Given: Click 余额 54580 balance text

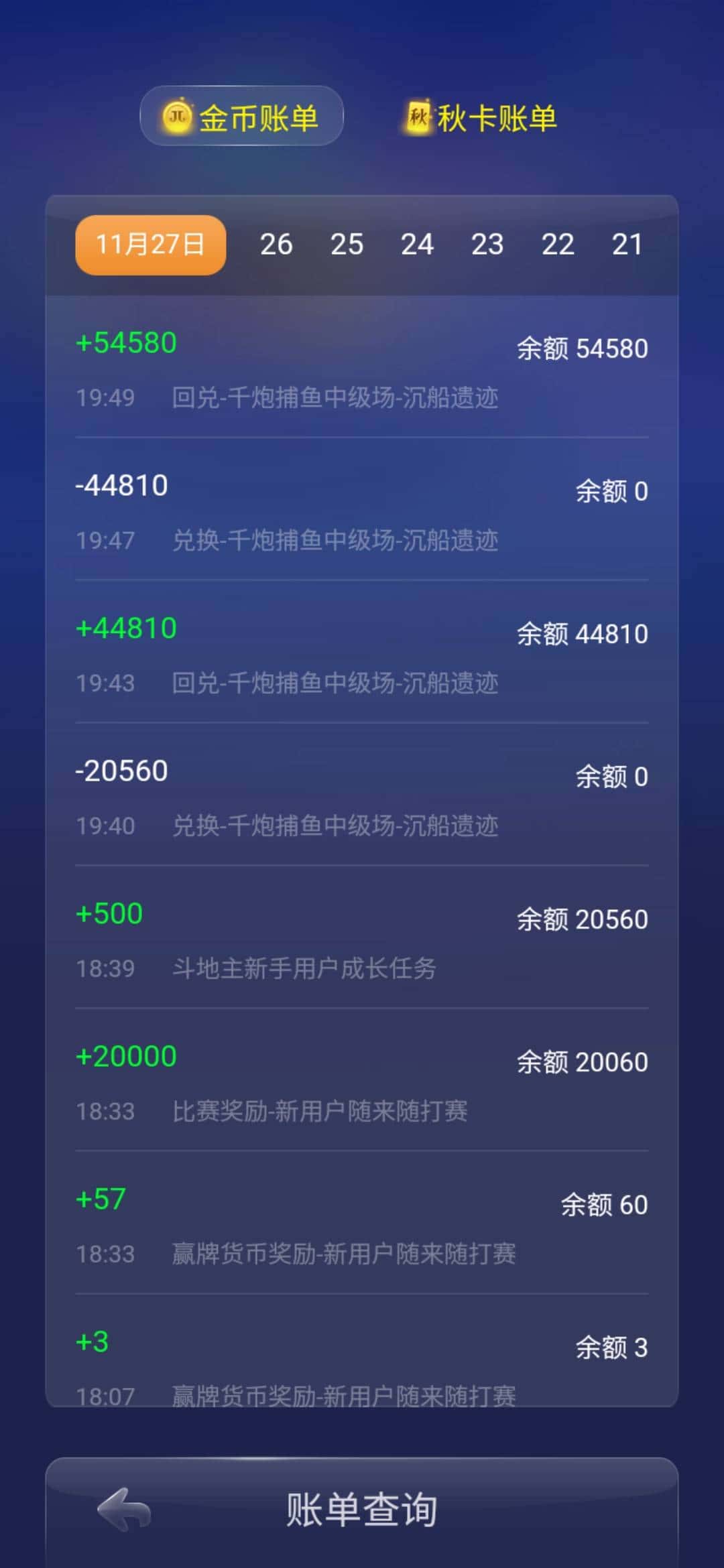Looking at the screenshot, I should pyautogui.click(x=581, y=348).
